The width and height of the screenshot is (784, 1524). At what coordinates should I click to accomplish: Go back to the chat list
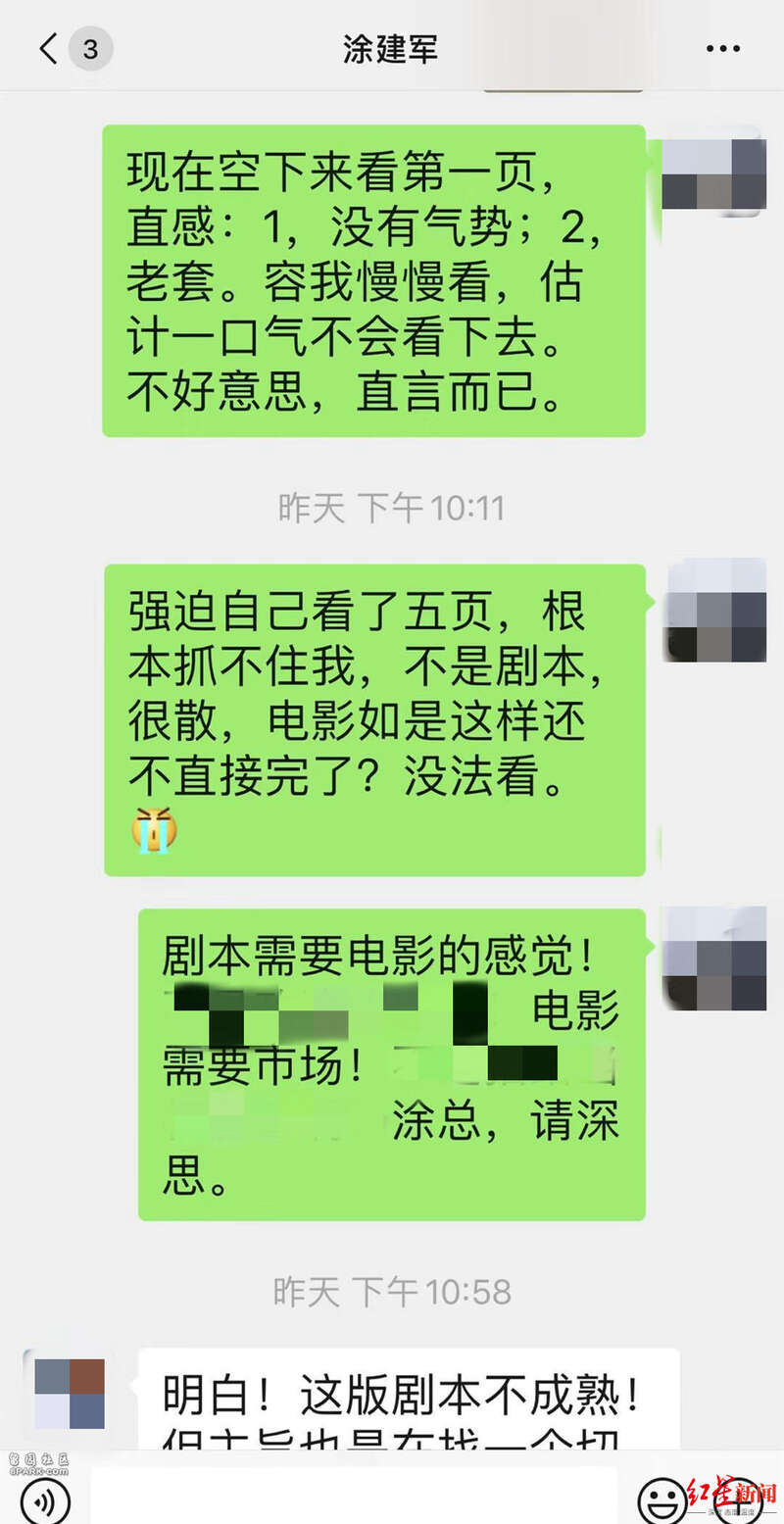point(49,49)
